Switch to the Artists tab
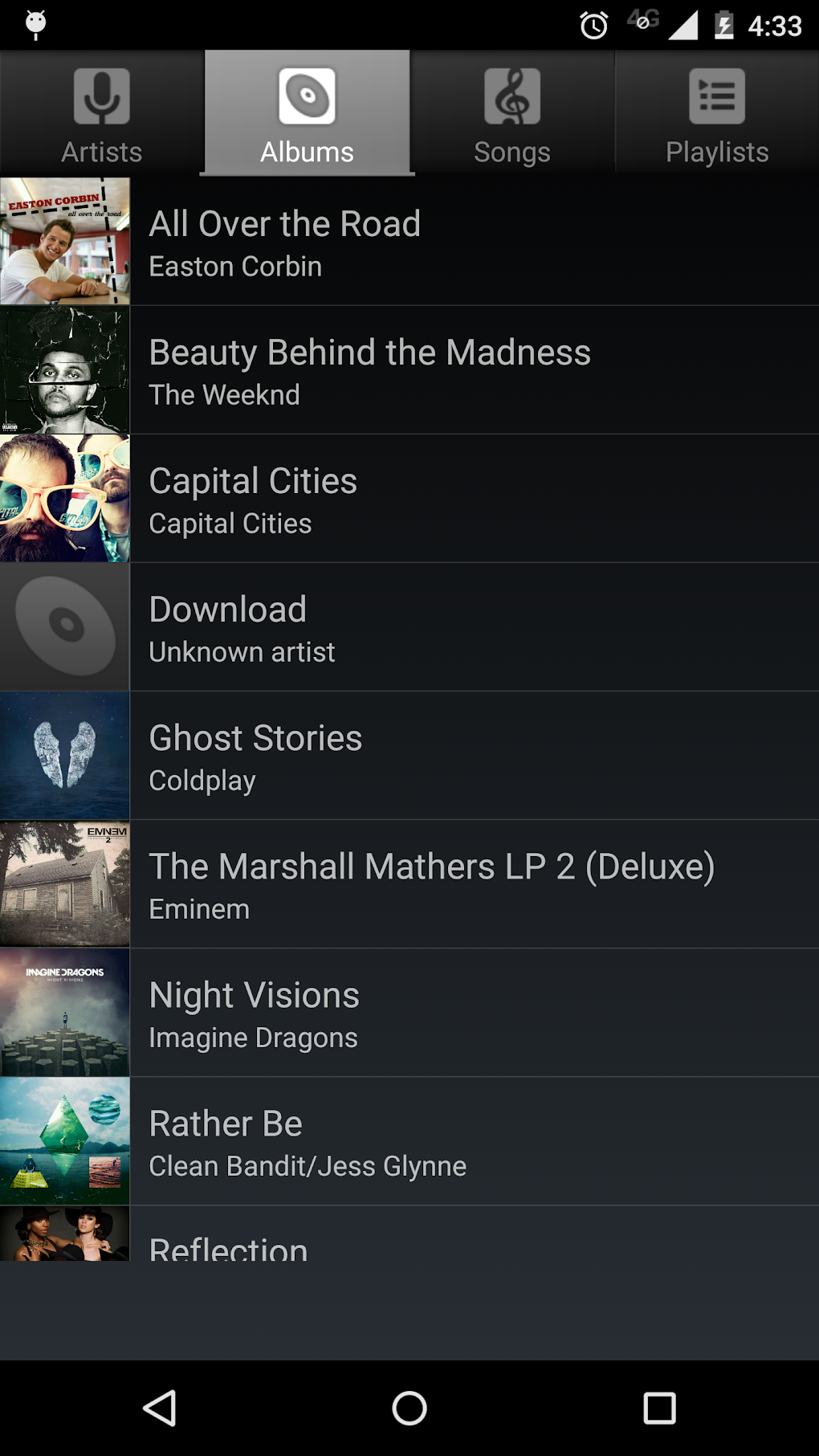Viewport: 819px width, 1456px height. pos(102,113)
